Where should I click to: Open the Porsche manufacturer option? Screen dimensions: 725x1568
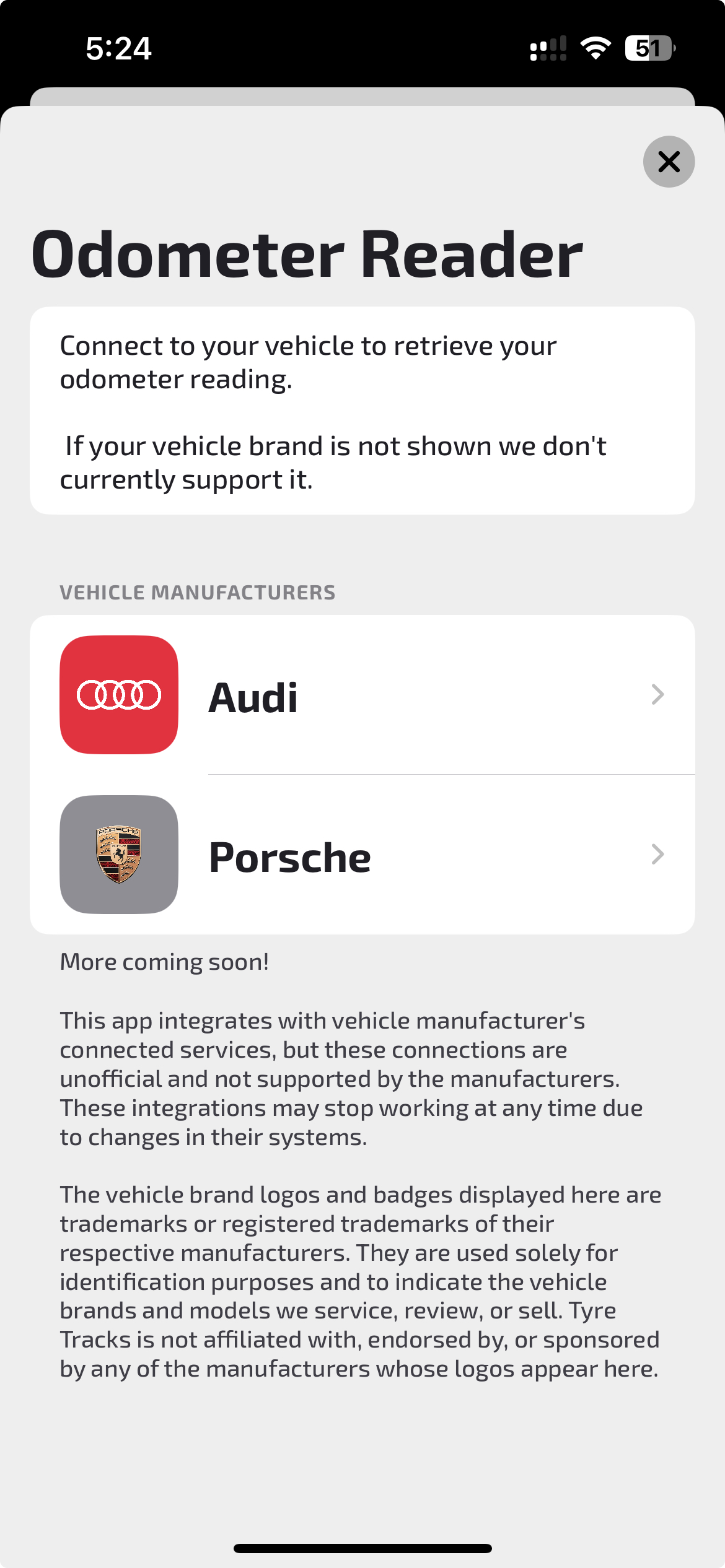point(362,855)
